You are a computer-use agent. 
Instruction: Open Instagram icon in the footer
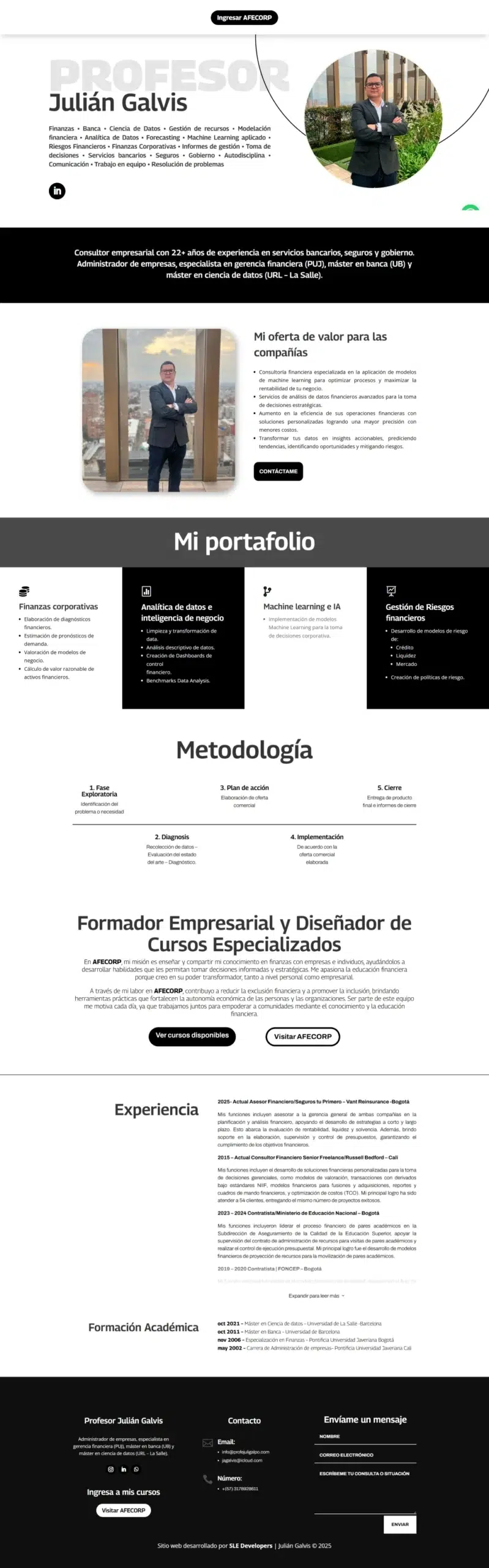tap(111, 1469)
